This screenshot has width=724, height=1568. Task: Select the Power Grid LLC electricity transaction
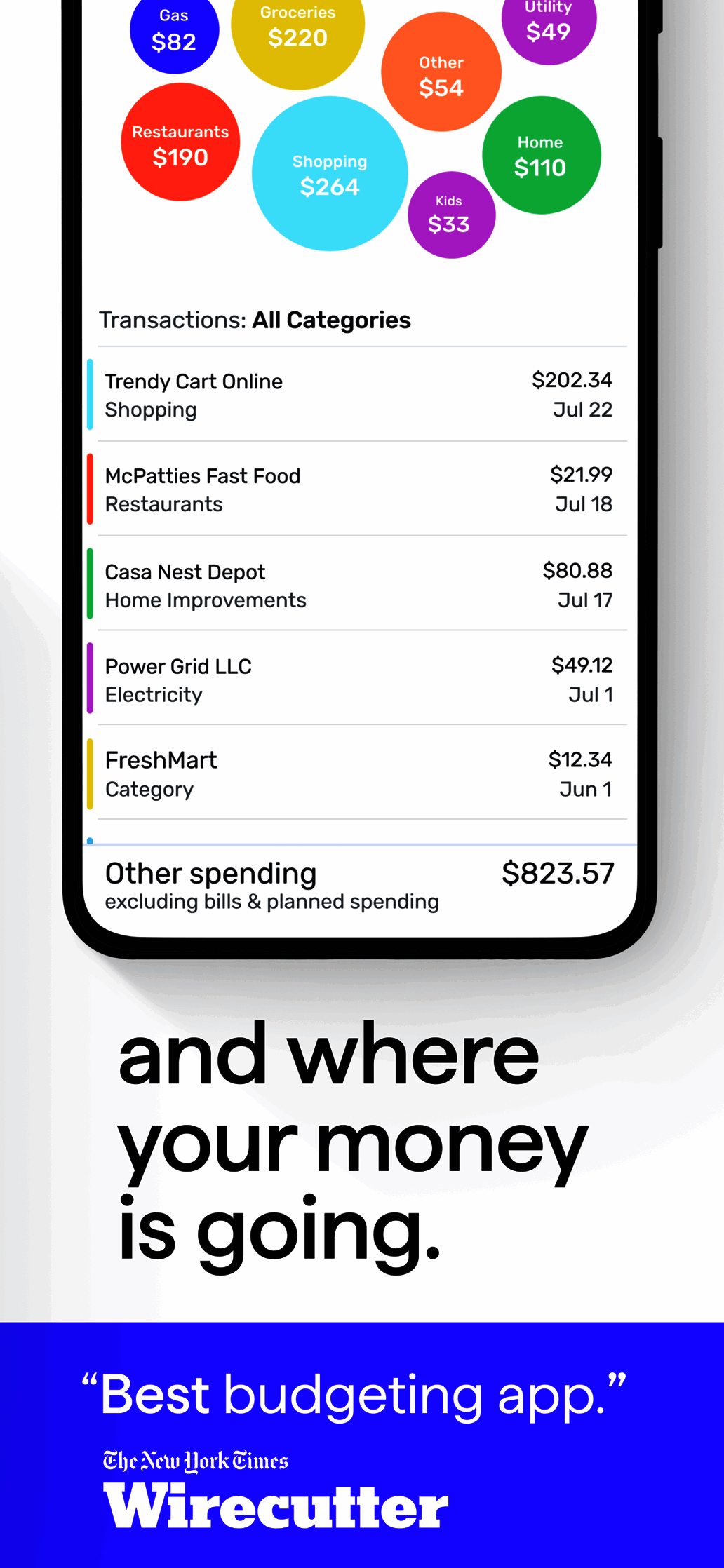point(360,679)
